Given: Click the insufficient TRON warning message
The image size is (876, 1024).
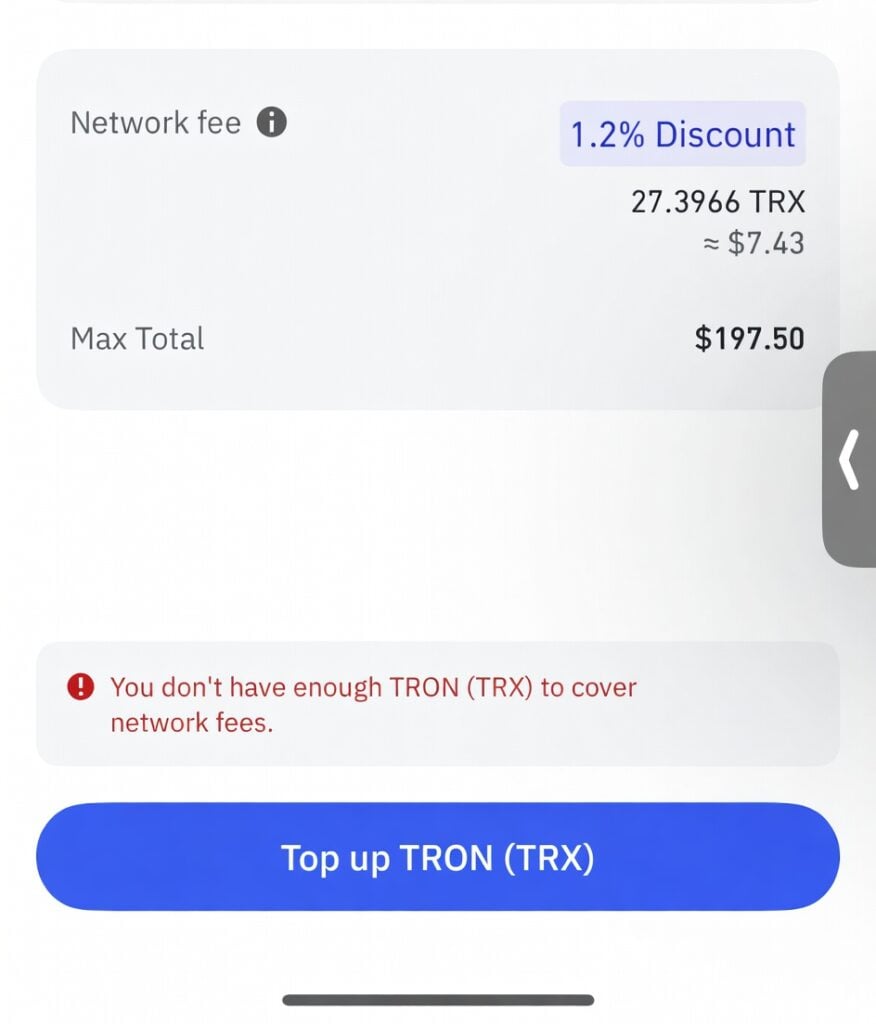Looking at the screenshot, I should (x=372, y=704).
